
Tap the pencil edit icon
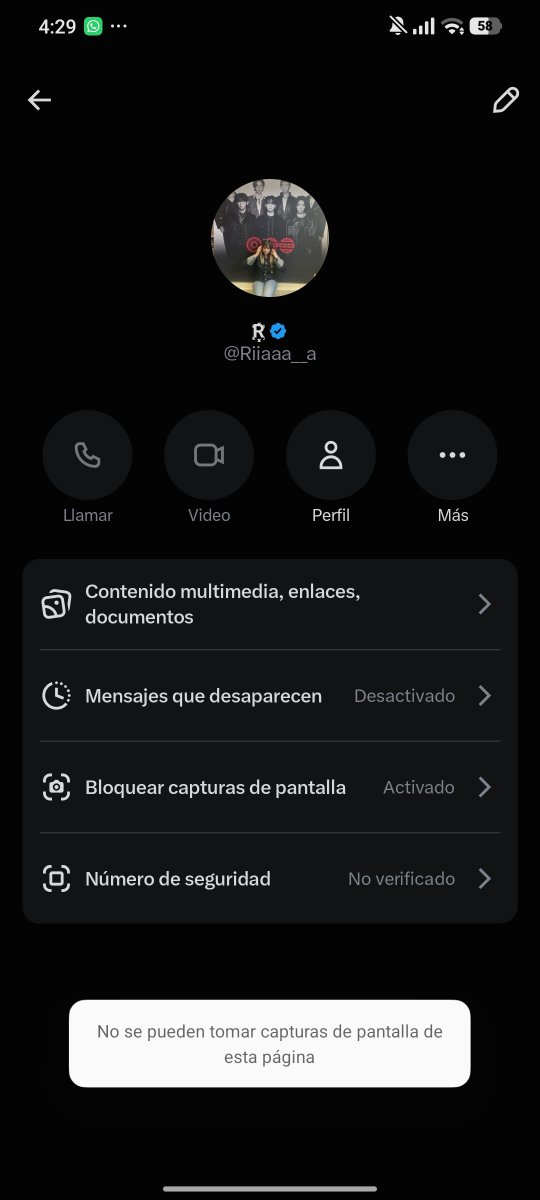[506, 100]
